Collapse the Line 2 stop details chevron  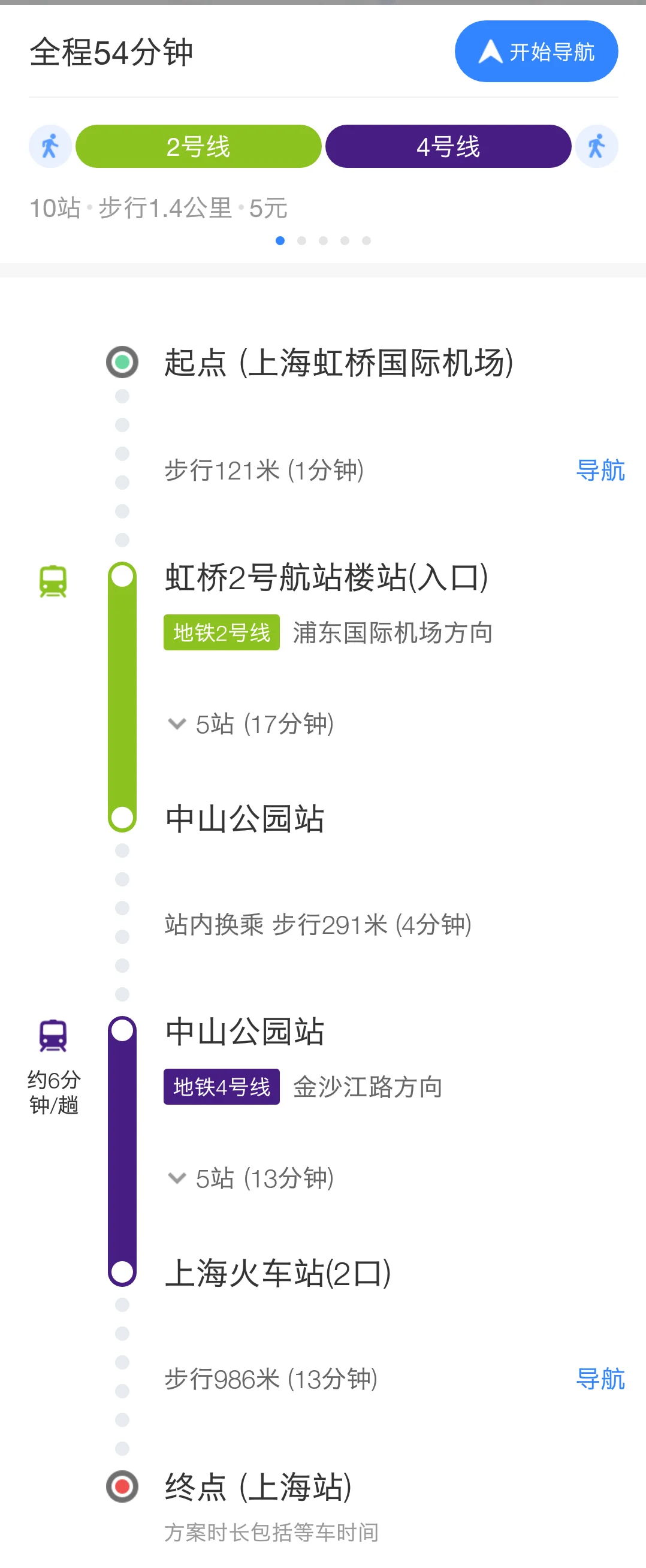(176, 724)
